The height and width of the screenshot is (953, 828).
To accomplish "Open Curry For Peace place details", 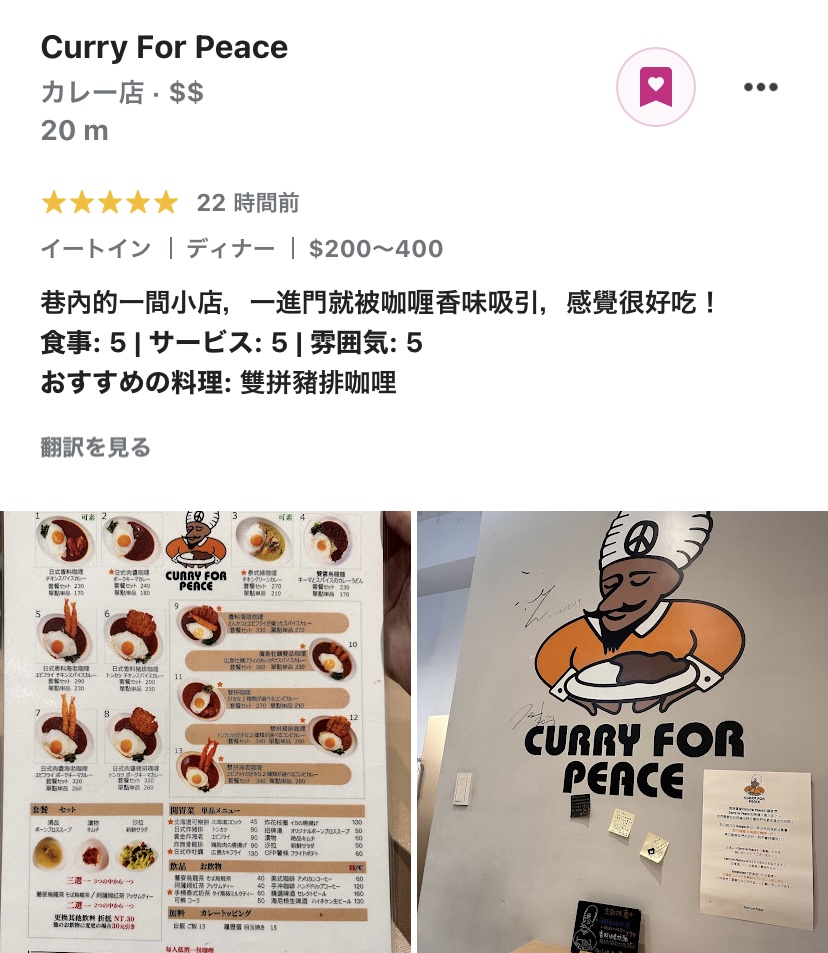I will pyautogui.click(x=164, y=47).
